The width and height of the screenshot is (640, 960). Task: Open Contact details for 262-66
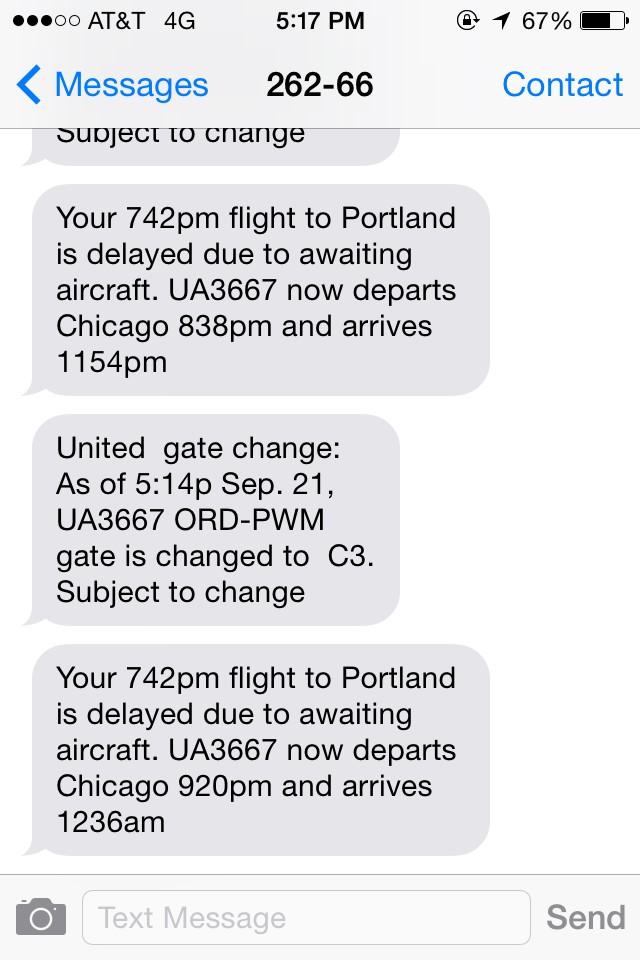click(562, 85)
